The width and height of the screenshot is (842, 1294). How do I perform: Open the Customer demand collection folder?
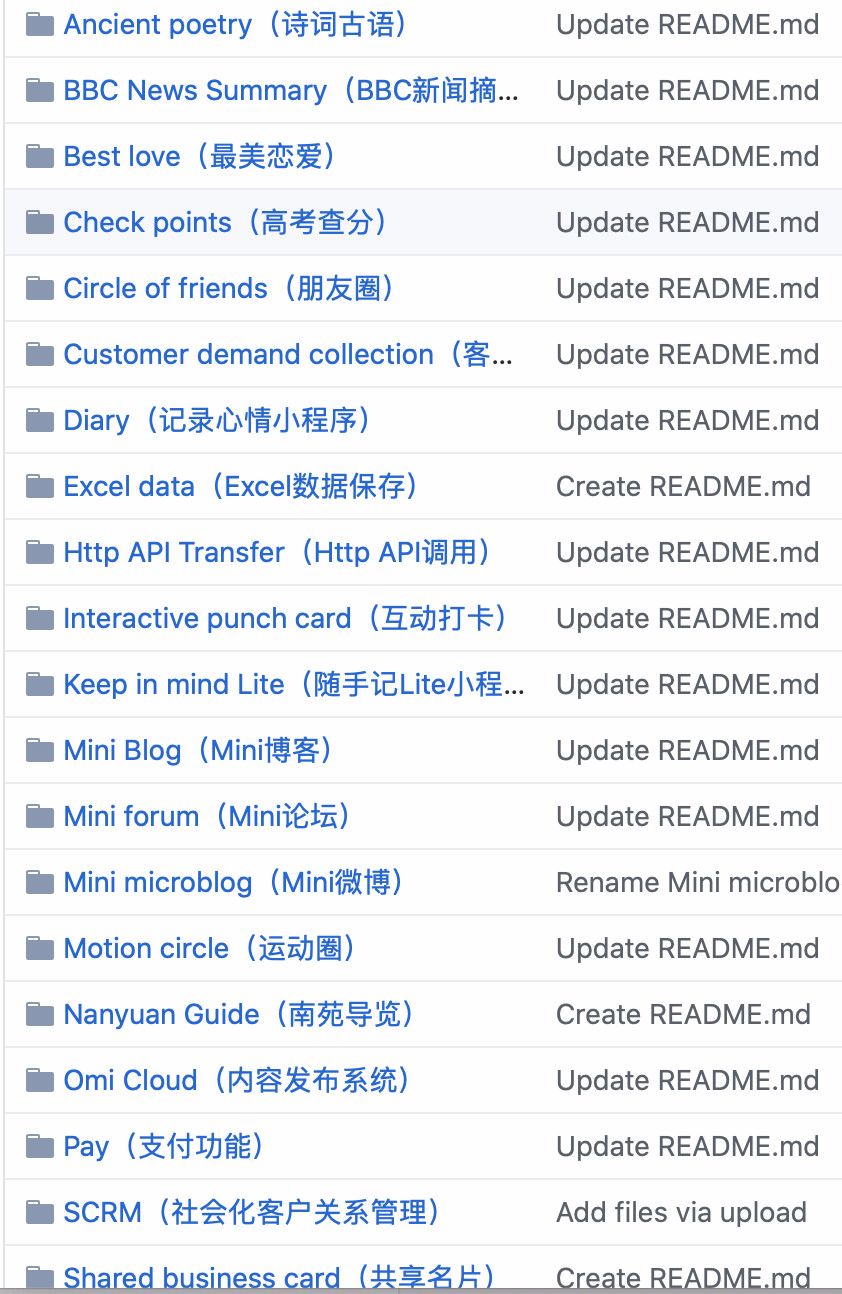(288, 354)
